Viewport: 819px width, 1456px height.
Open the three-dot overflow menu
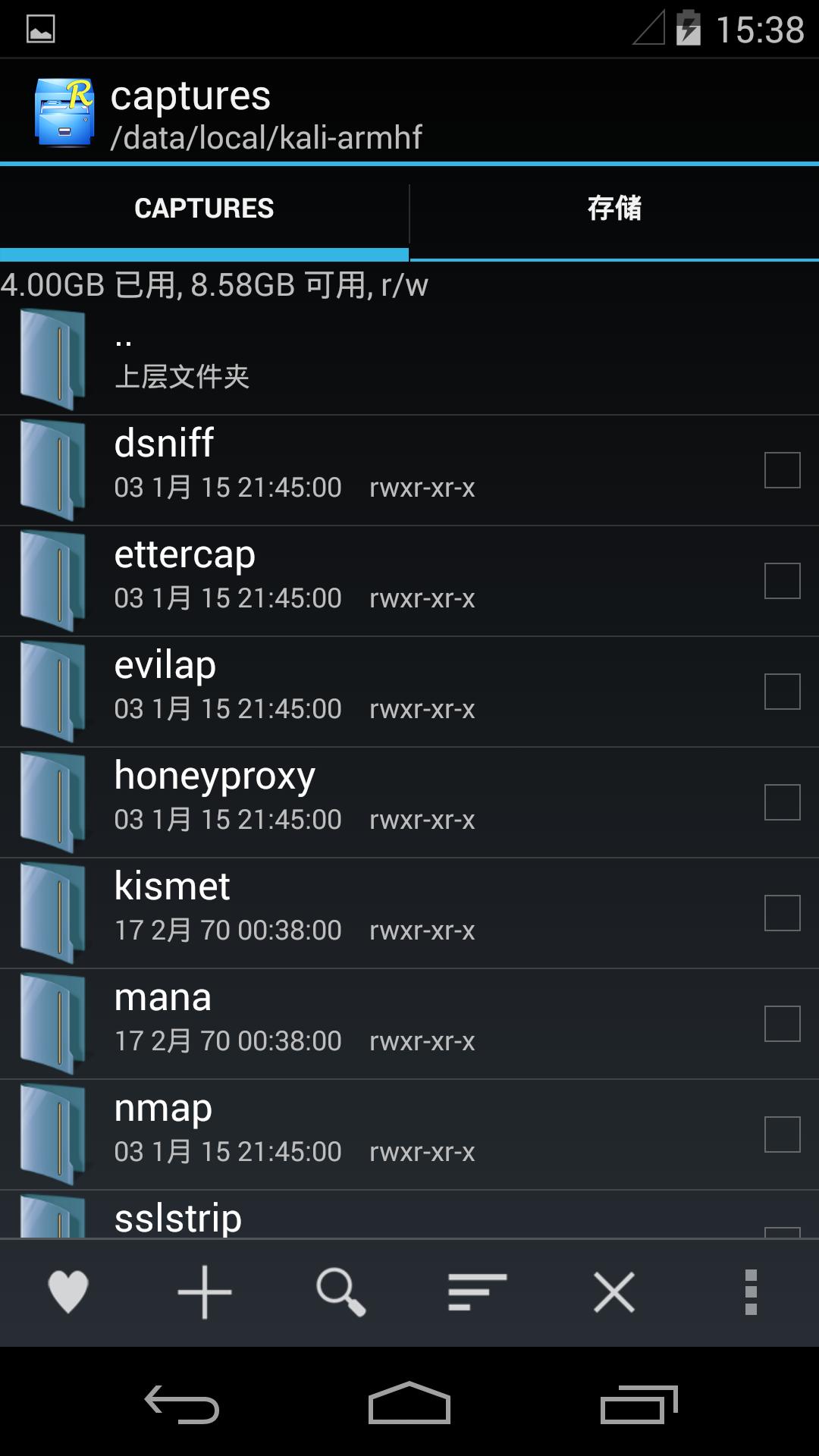pyautogui.click(x=751, y=1291)
